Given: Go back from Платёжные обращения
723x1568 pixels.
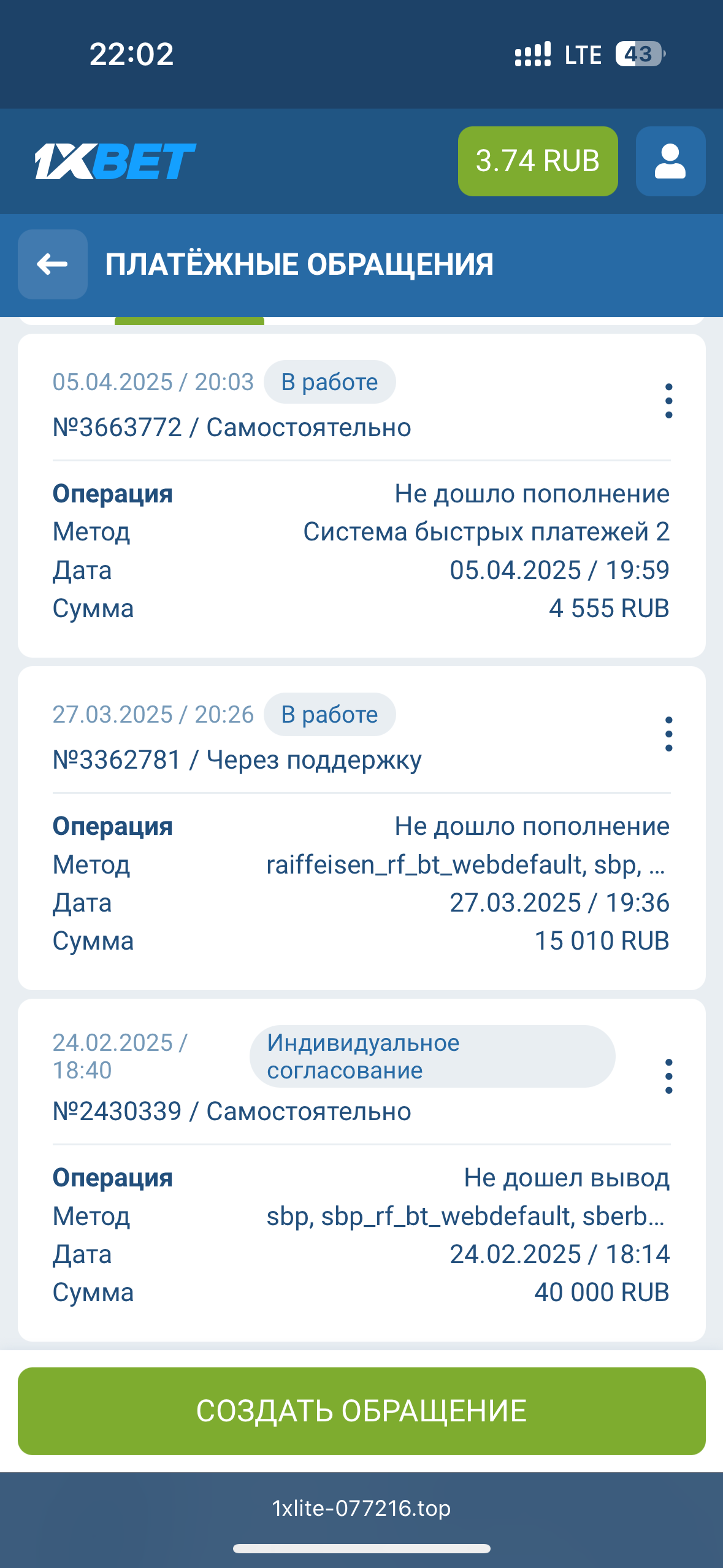Looking at the screenshot, I should pos(53,264).
